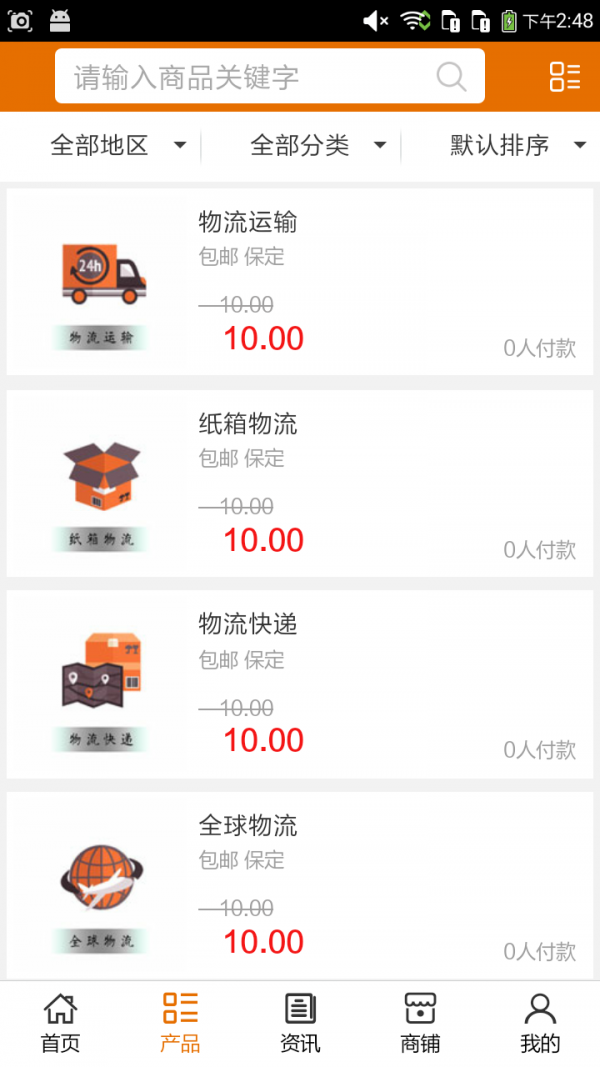Go to the 首页 home tab
The width and height of the screenshot is (600, 1067).
click(x=60, y=1023)
